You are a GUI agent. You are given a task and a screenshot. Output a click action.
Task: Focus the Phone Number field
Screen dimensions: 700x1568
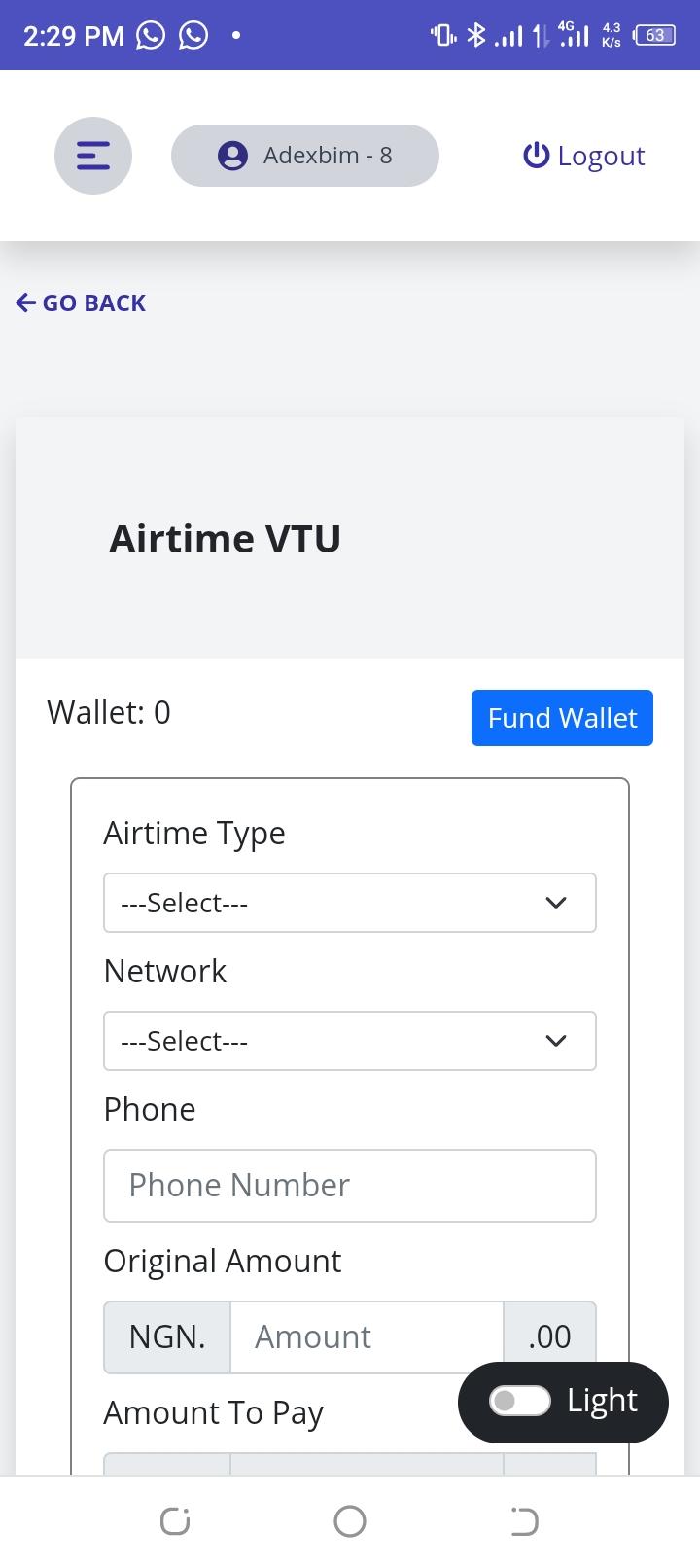350,1186
